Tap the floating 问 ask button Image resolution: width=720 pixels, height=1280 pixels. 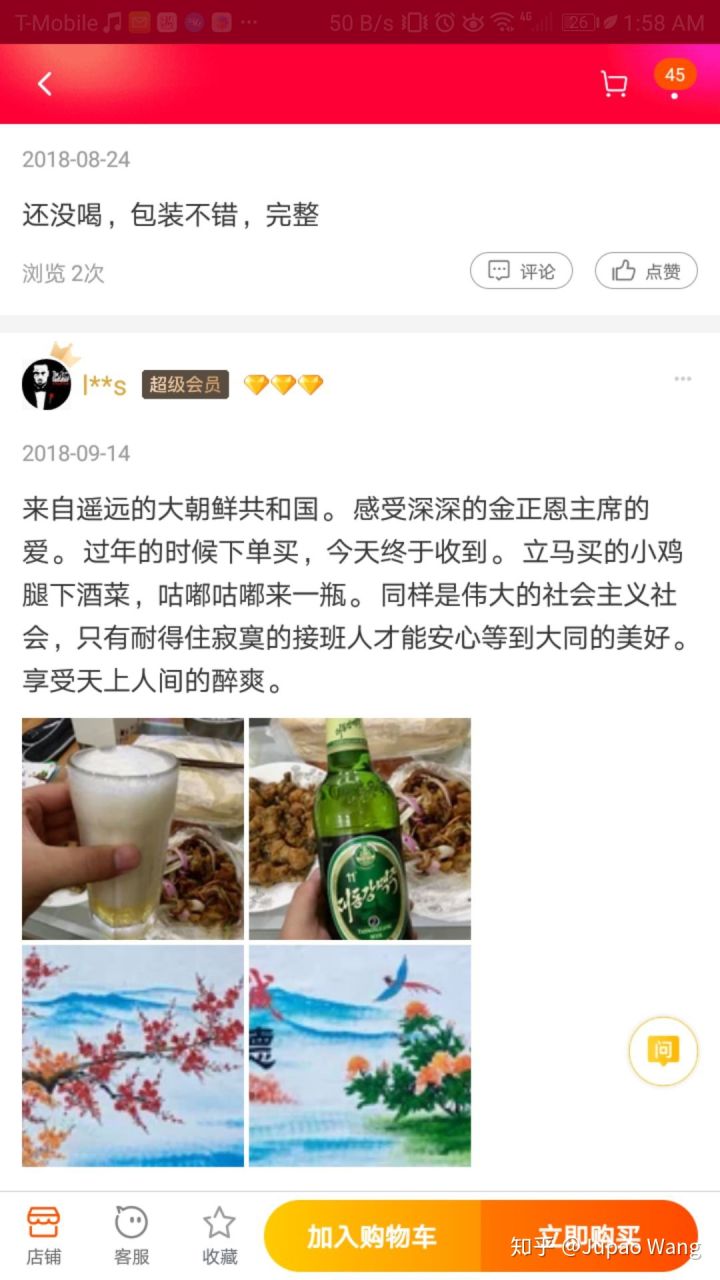[663, 1051]
